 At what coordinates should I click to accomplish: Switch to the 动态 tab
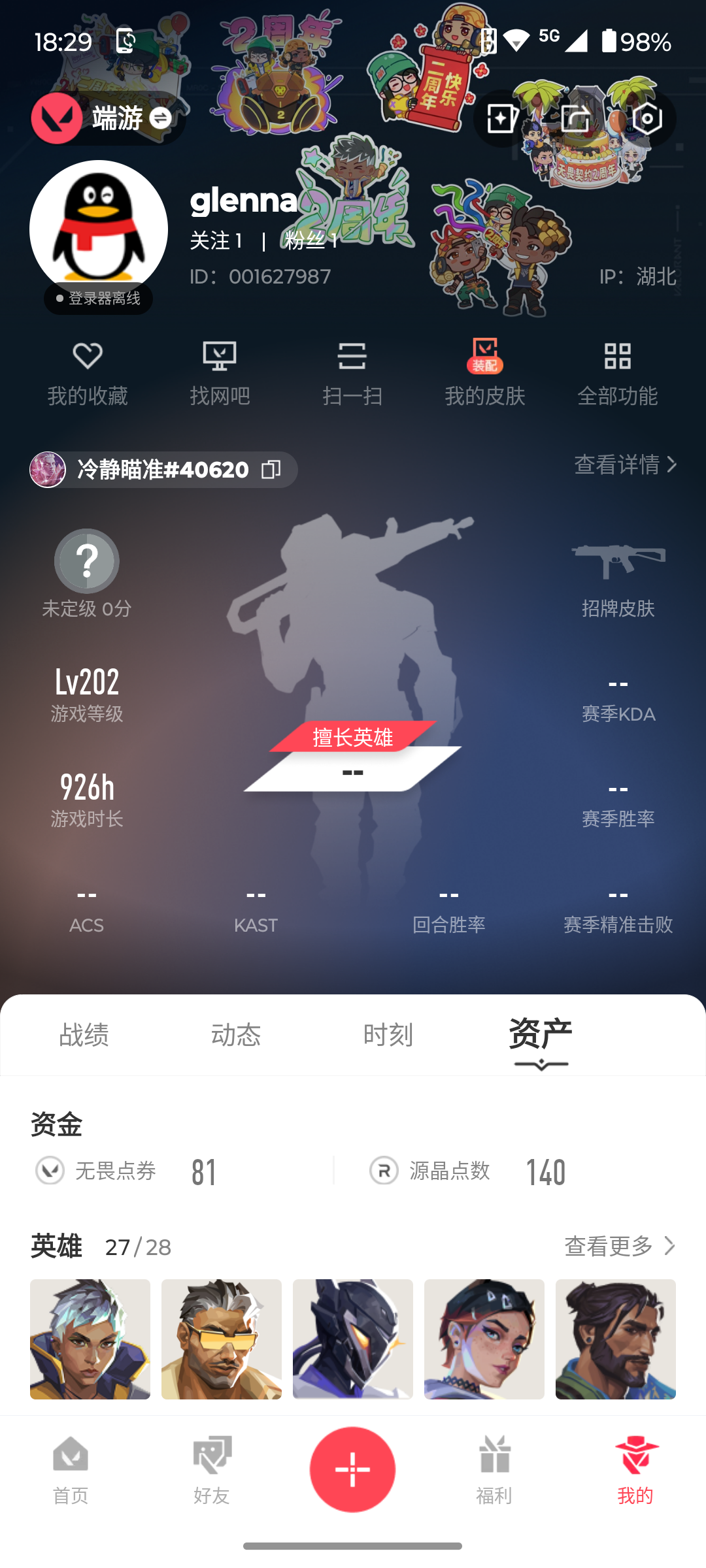click(x=236, y=1035)
